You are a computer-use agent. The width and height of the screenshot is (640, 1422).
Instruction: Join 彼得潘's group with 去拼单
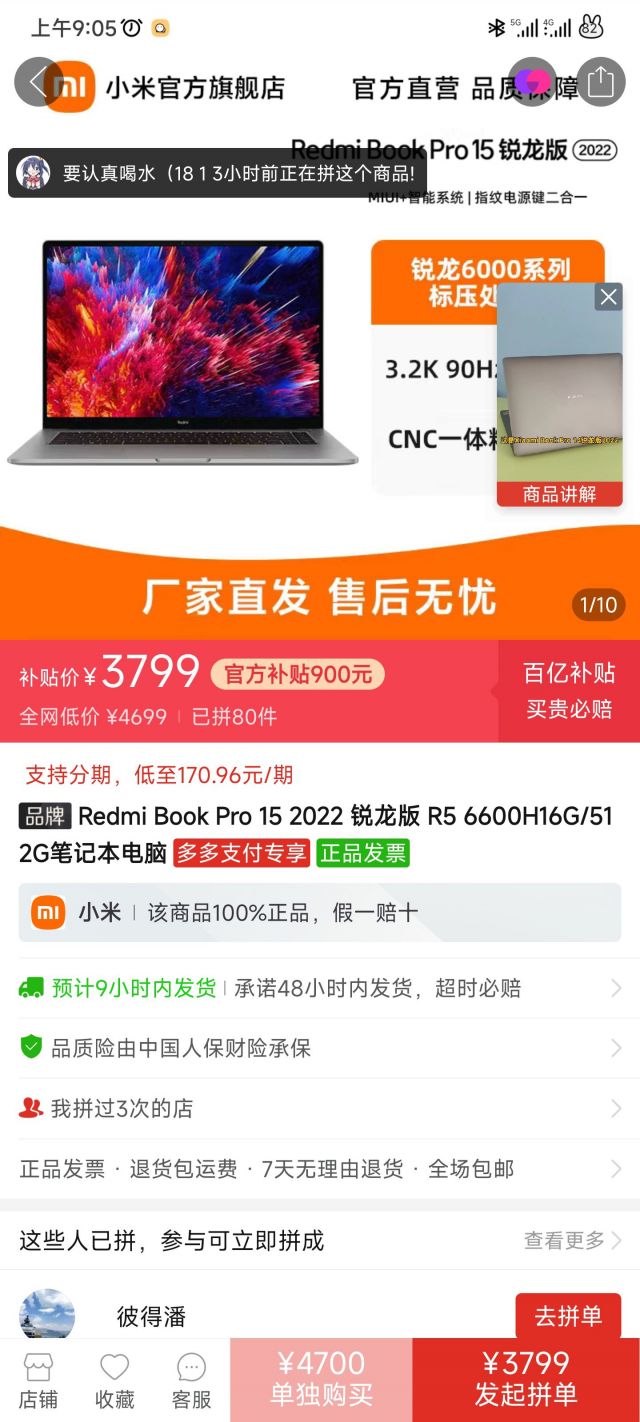[x=568, y=1316]
